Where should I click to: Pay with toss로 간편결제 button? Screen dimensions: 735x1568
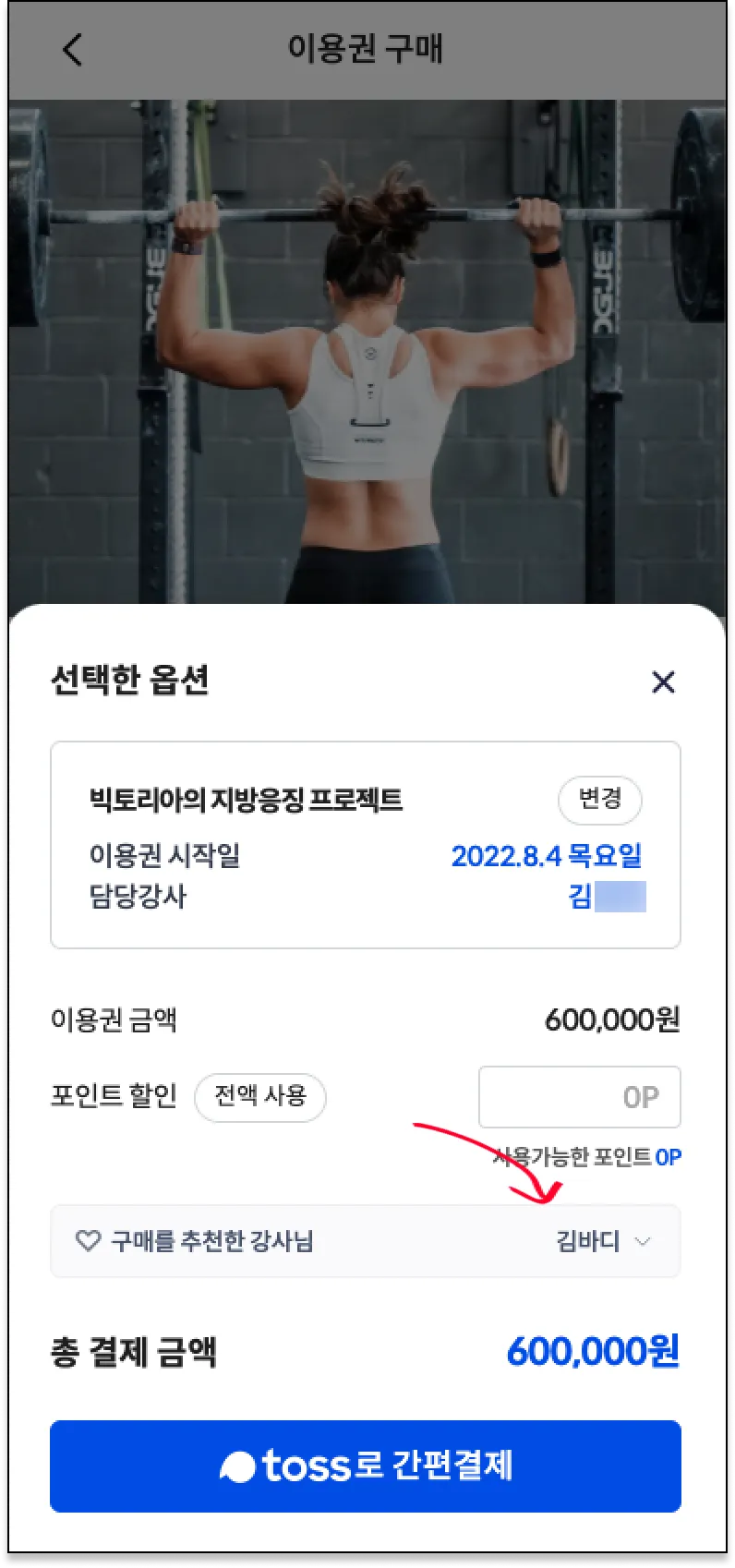click(366, 1466)
